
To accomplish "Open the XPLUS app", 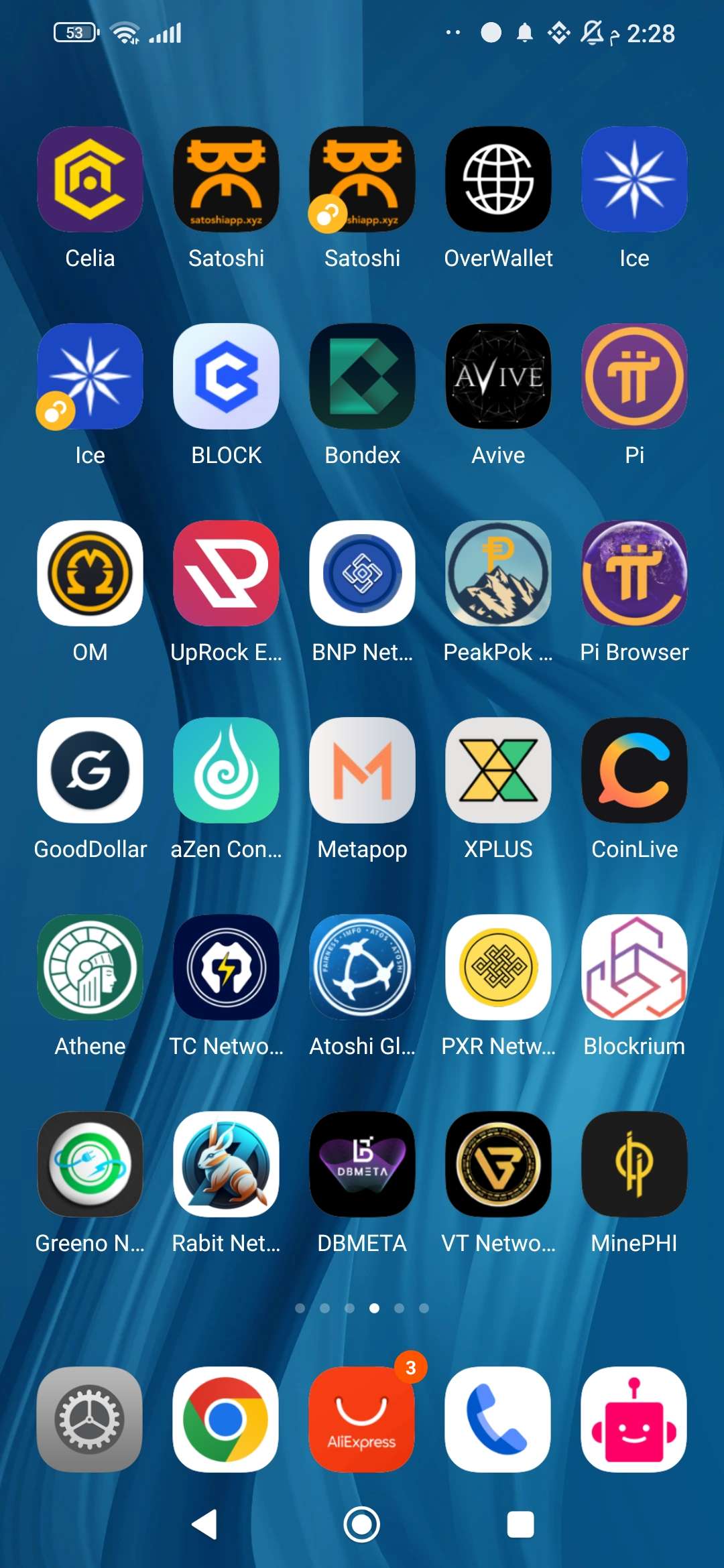I will [498, 771].
